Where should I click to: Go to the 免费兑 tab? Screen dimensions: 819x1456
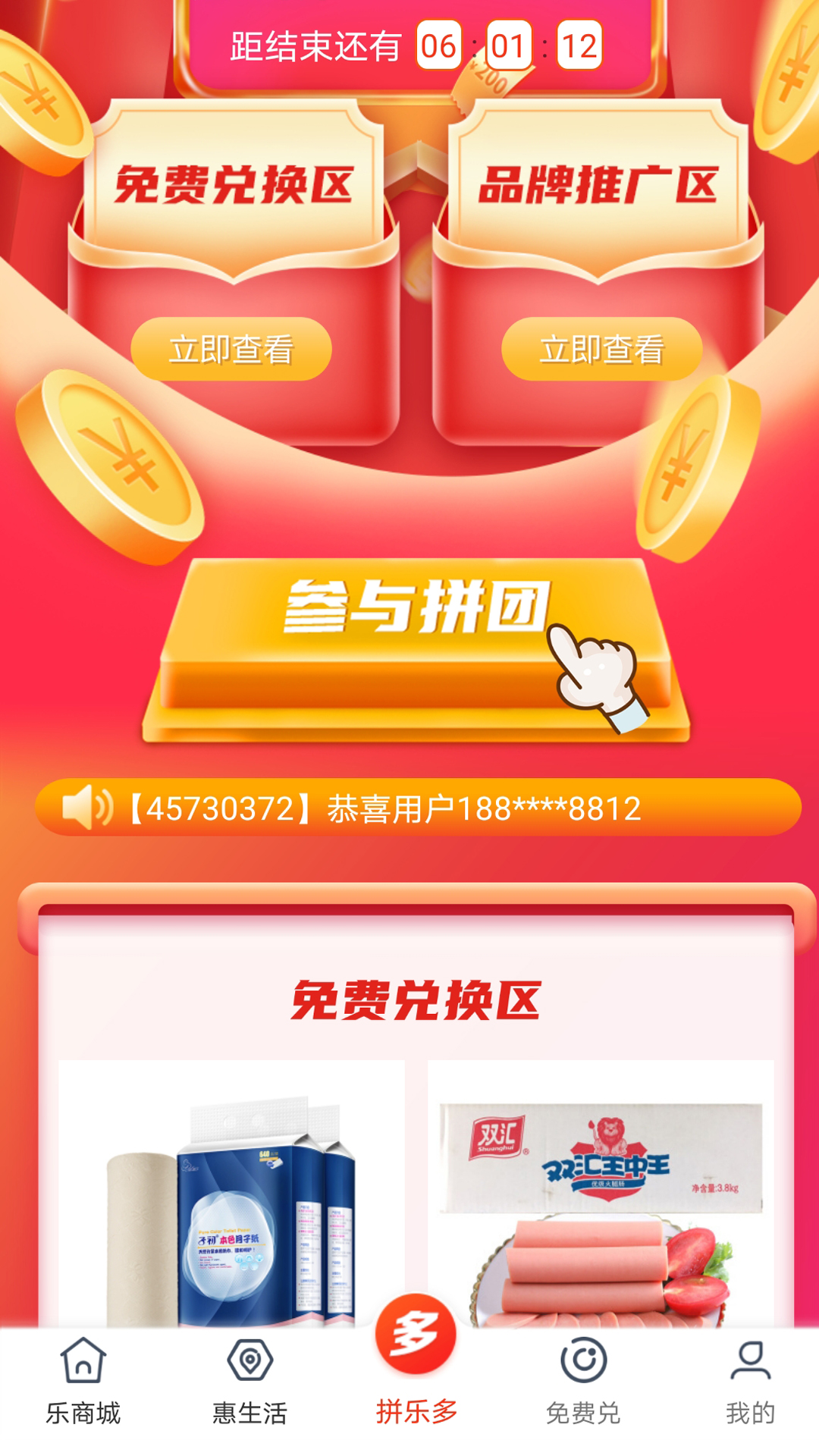[x=583, y=1382]
